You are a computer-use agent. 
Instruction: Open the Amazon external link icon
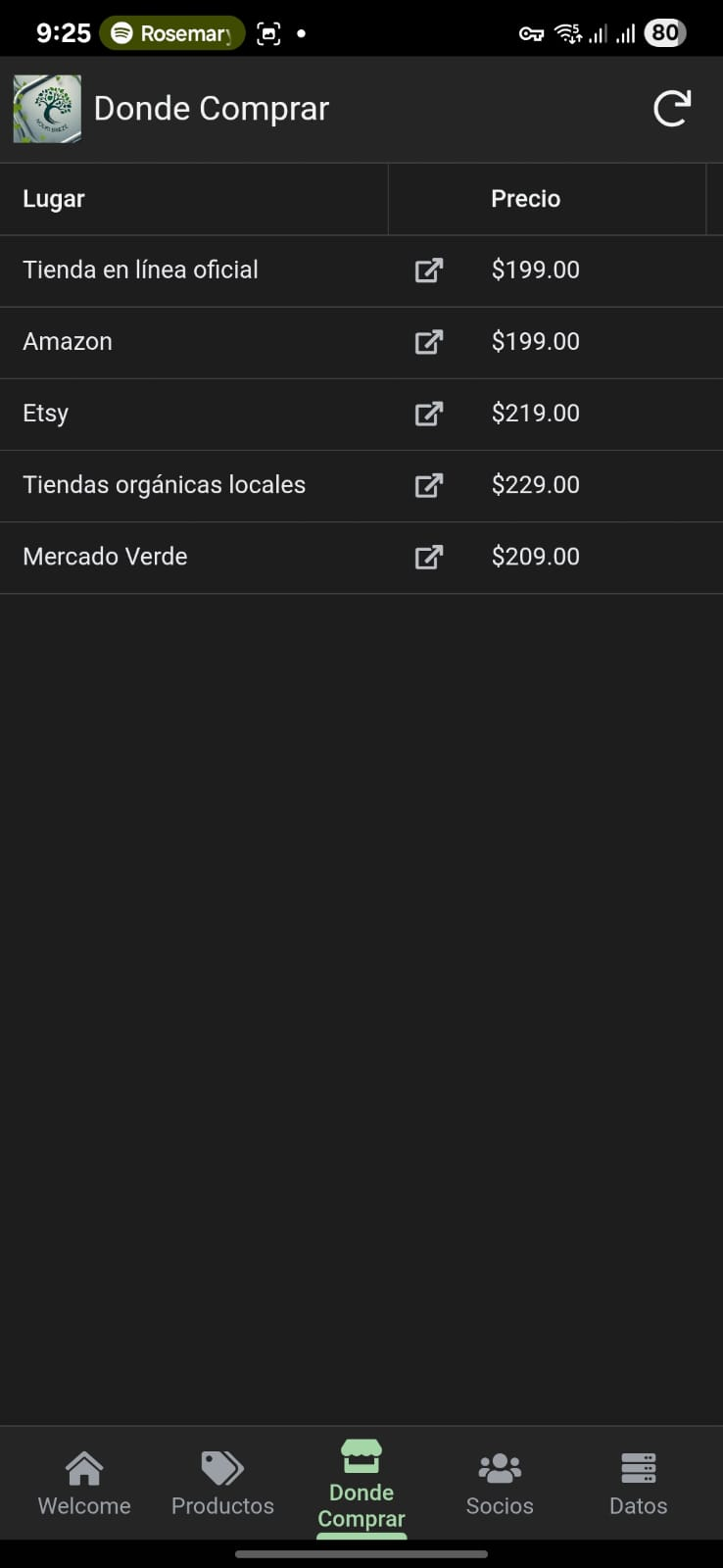(429, 342)
